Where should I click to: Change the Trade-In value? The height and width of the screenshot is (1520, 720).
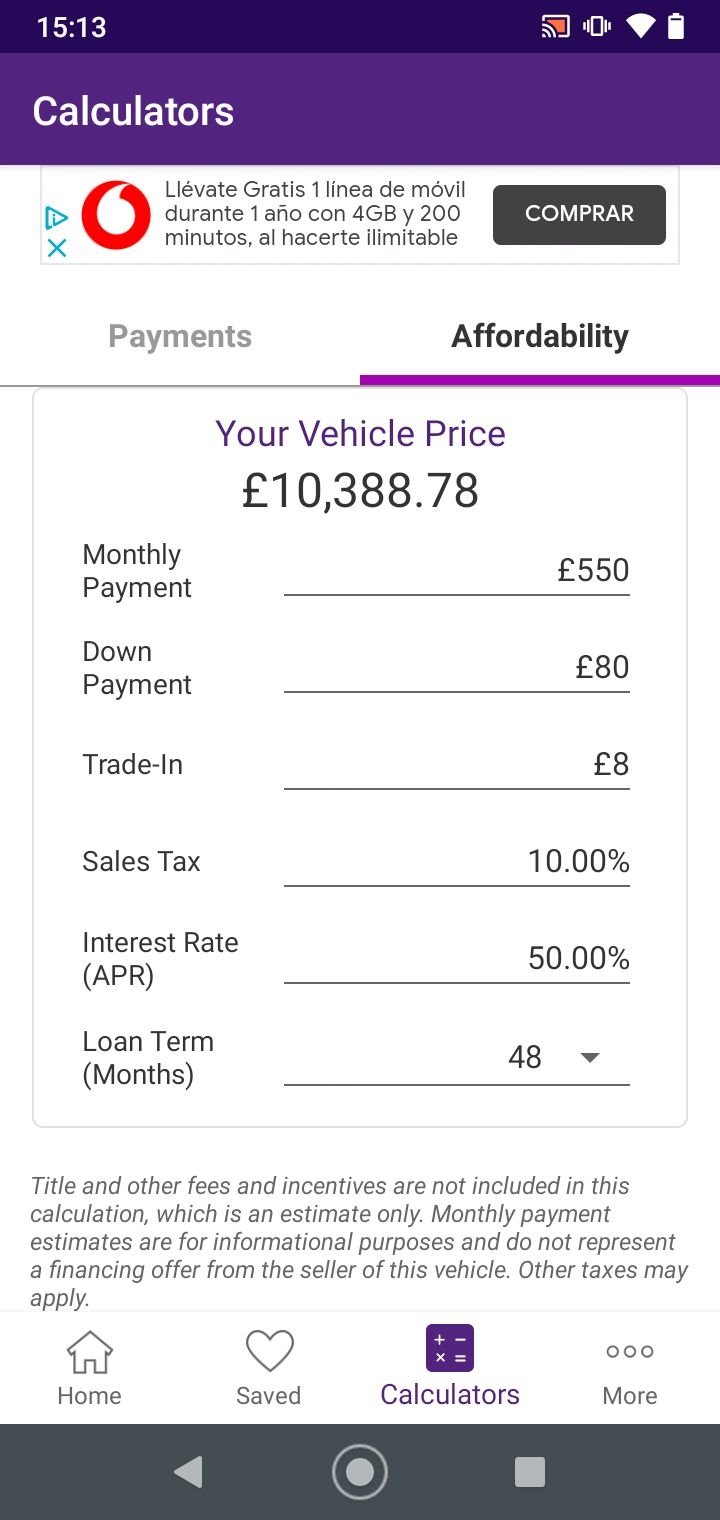(457, 765)
